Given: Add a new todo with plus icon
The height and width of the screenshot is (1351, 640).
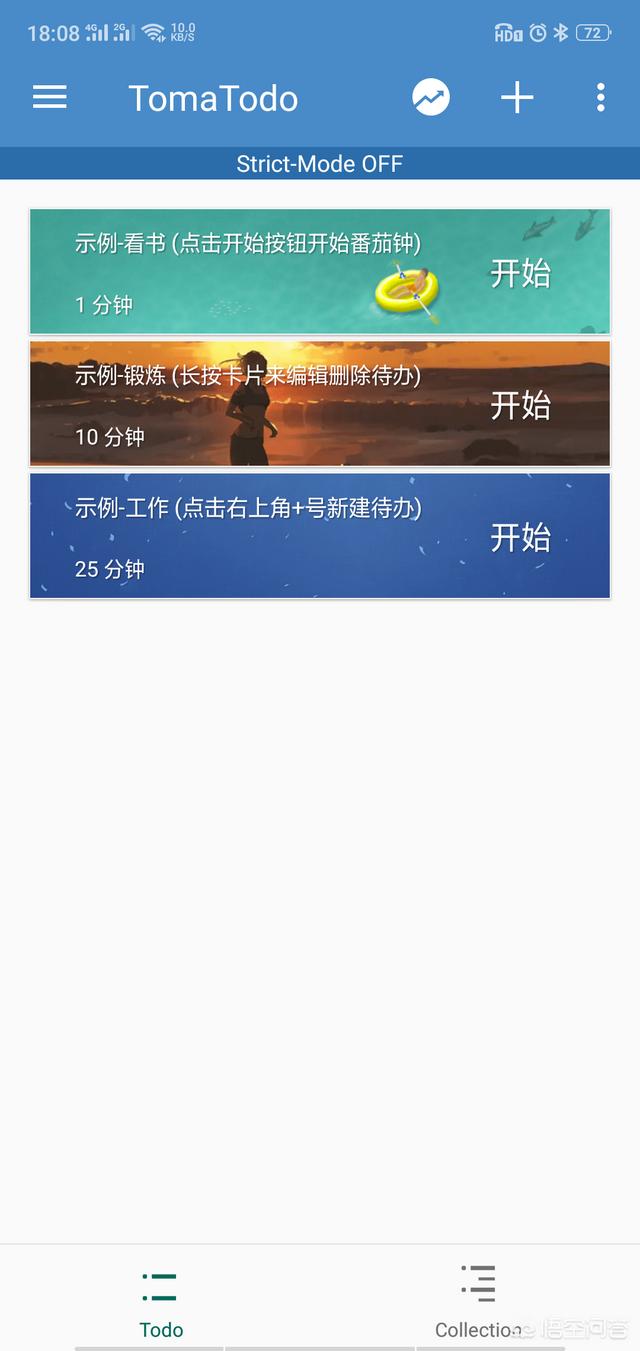Looking at the screenshot, I should click(517, 97).
